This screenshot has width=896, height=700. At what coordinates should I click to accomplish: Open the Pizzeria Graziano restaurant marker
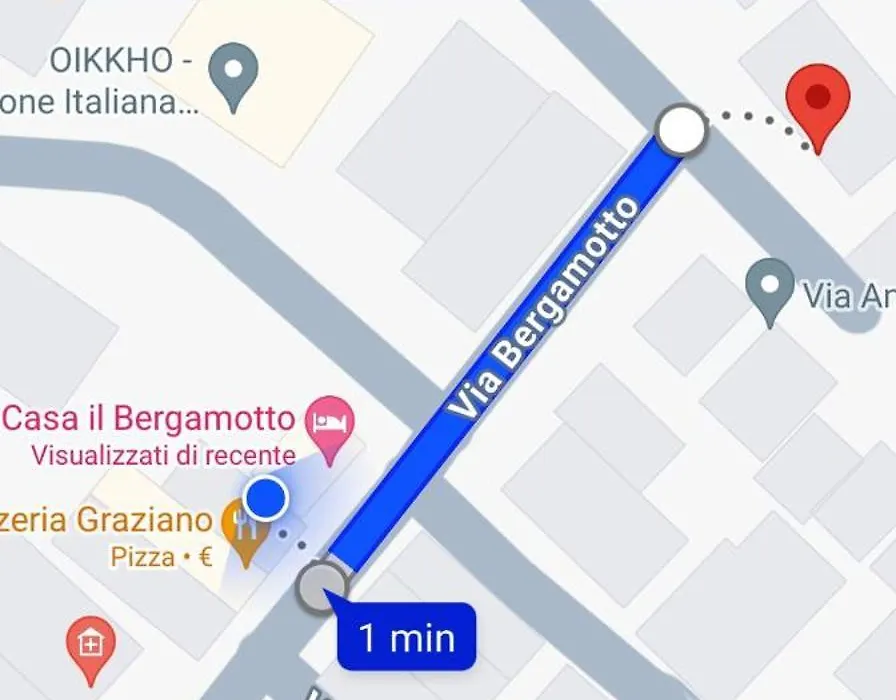tap(244, 525)
